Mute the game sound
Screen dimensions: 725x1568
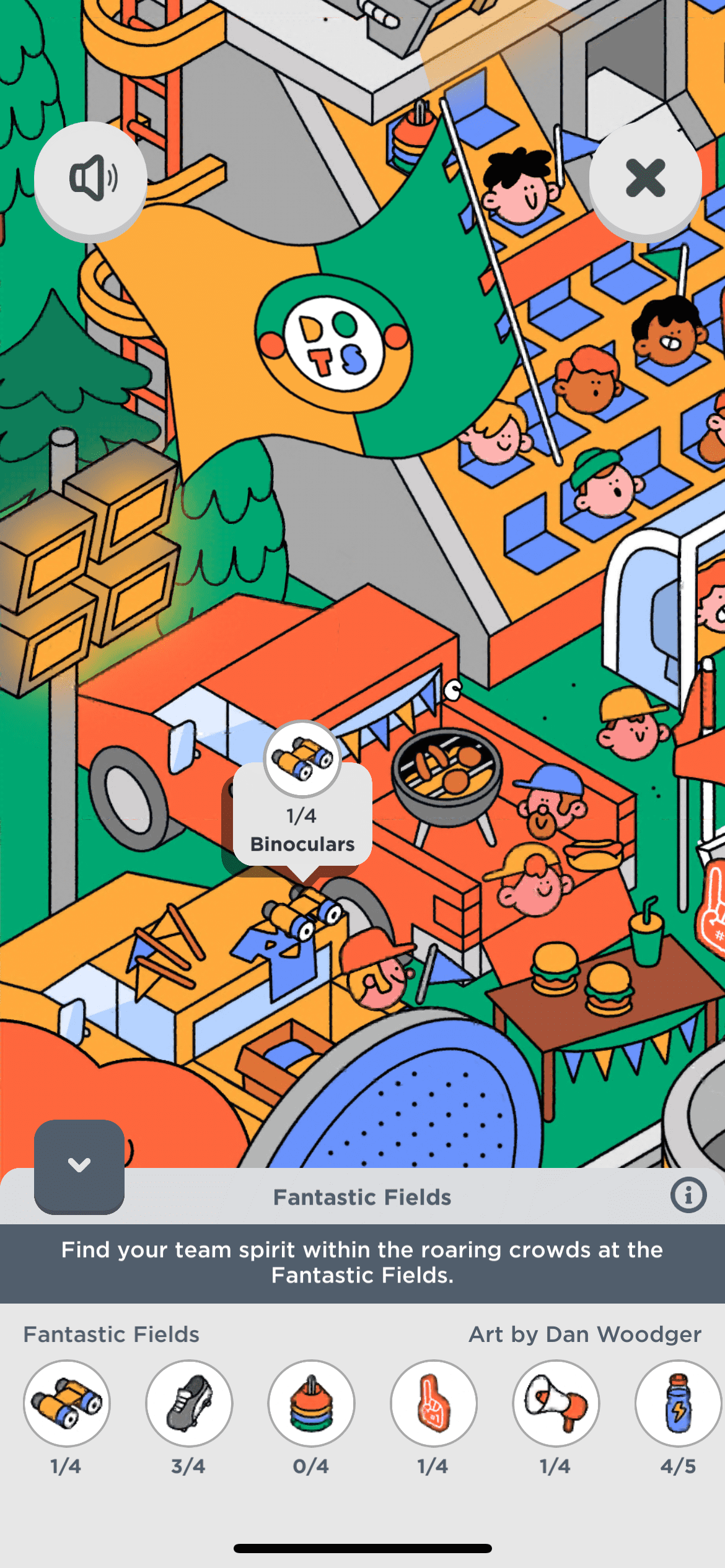(x=90, y=178)
